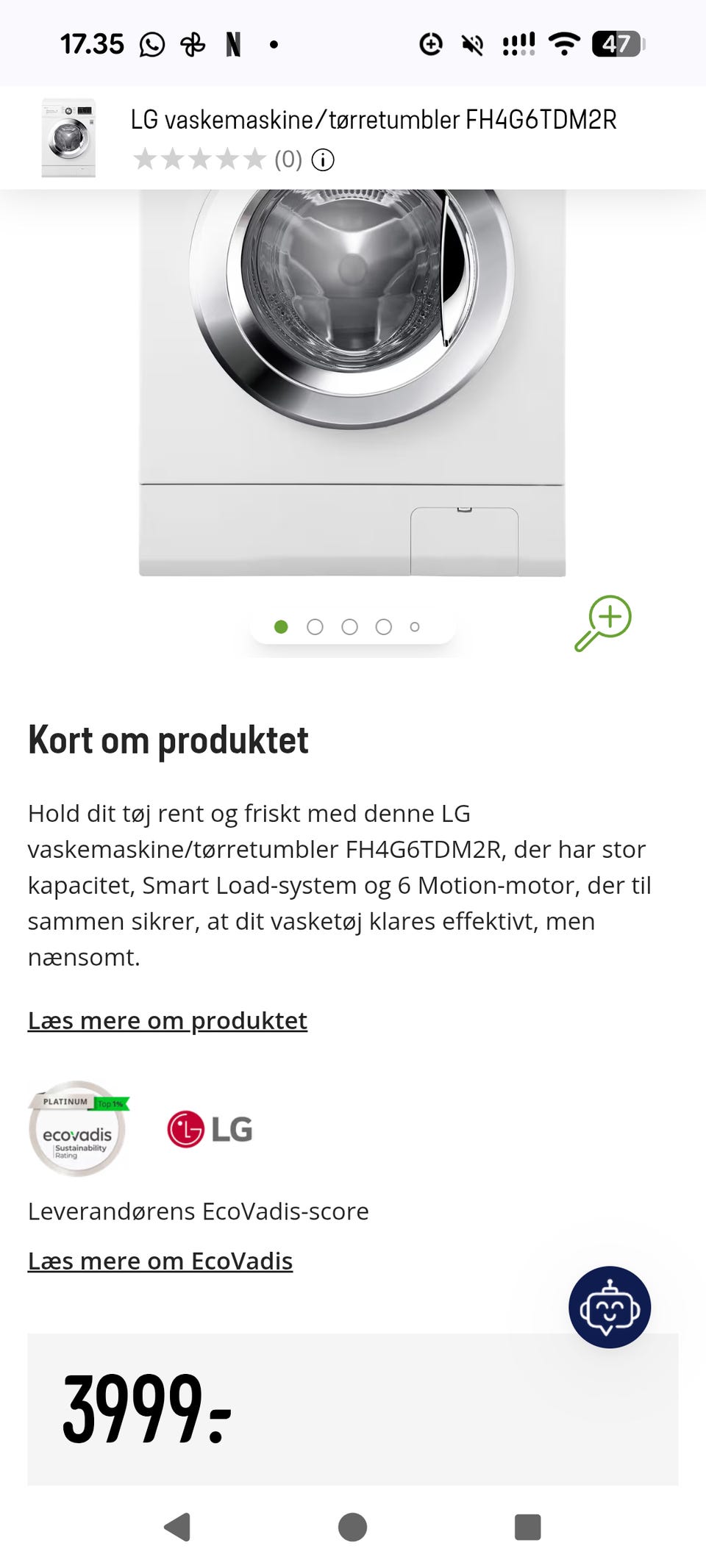Tap the LG logo

coord(210,1129)
